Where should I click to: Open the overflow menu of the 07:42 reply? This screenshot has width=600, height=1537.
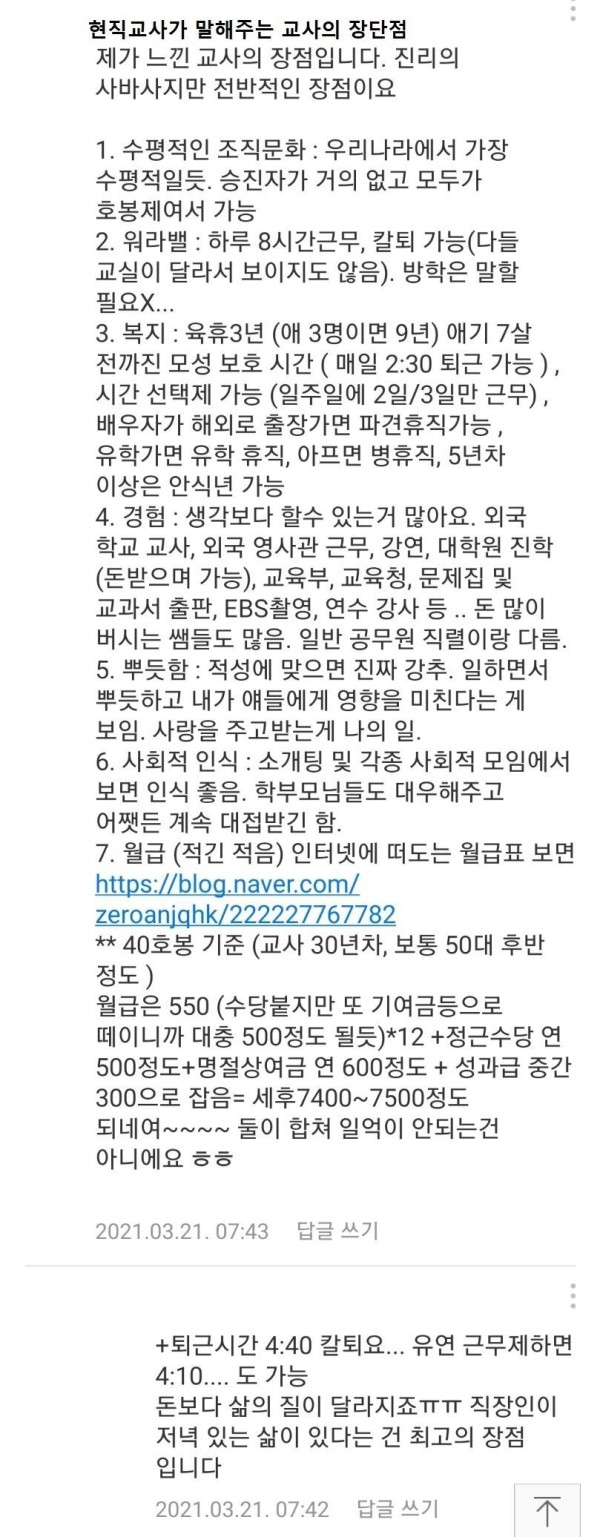[573, 1294]
